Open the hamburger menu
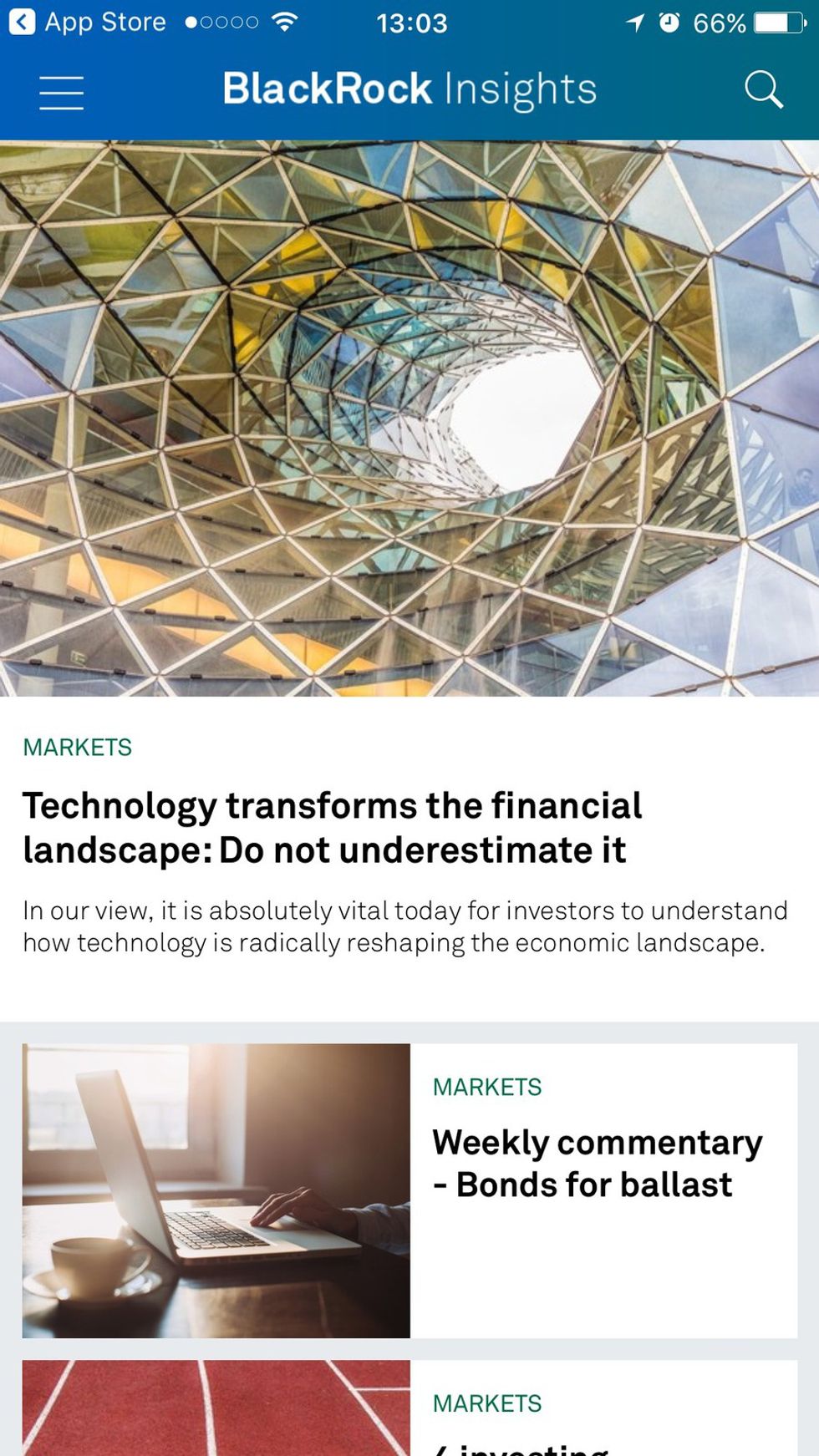The width and height of the screenshot is (819, 1456). [61, 92]
